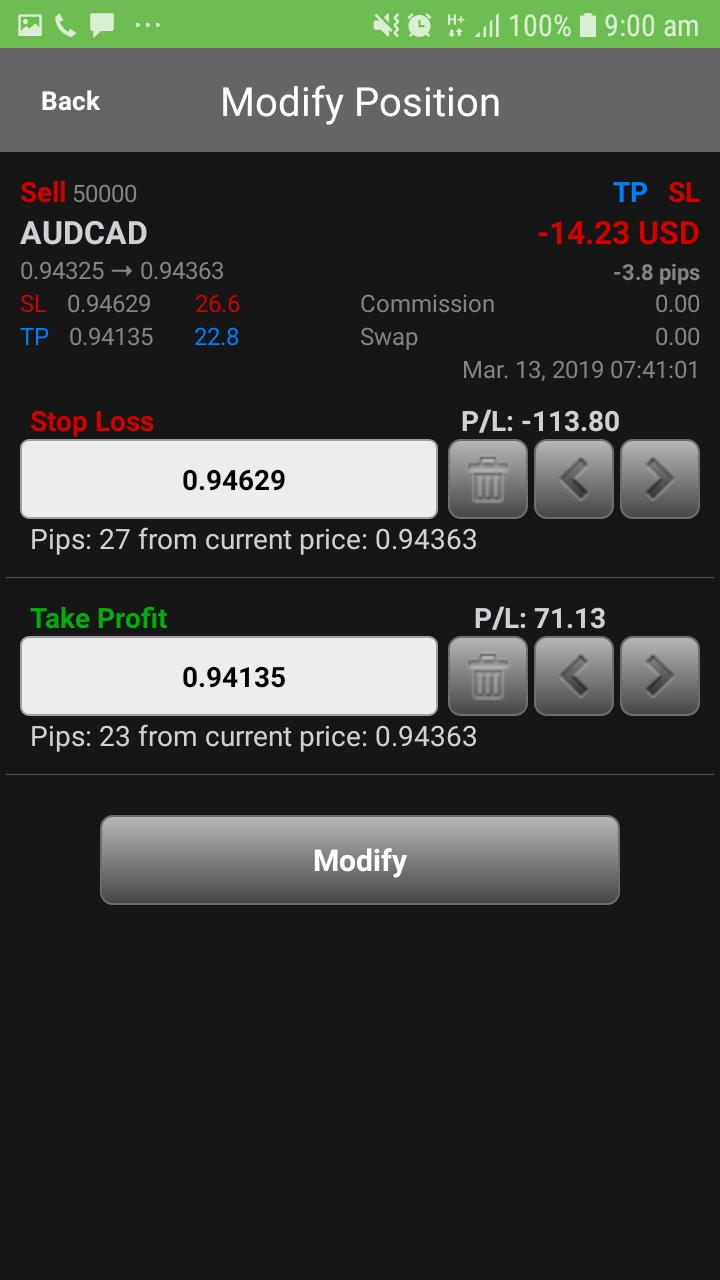Confirm changes with Modify button

pyautogui.click(x=360, y=860)
